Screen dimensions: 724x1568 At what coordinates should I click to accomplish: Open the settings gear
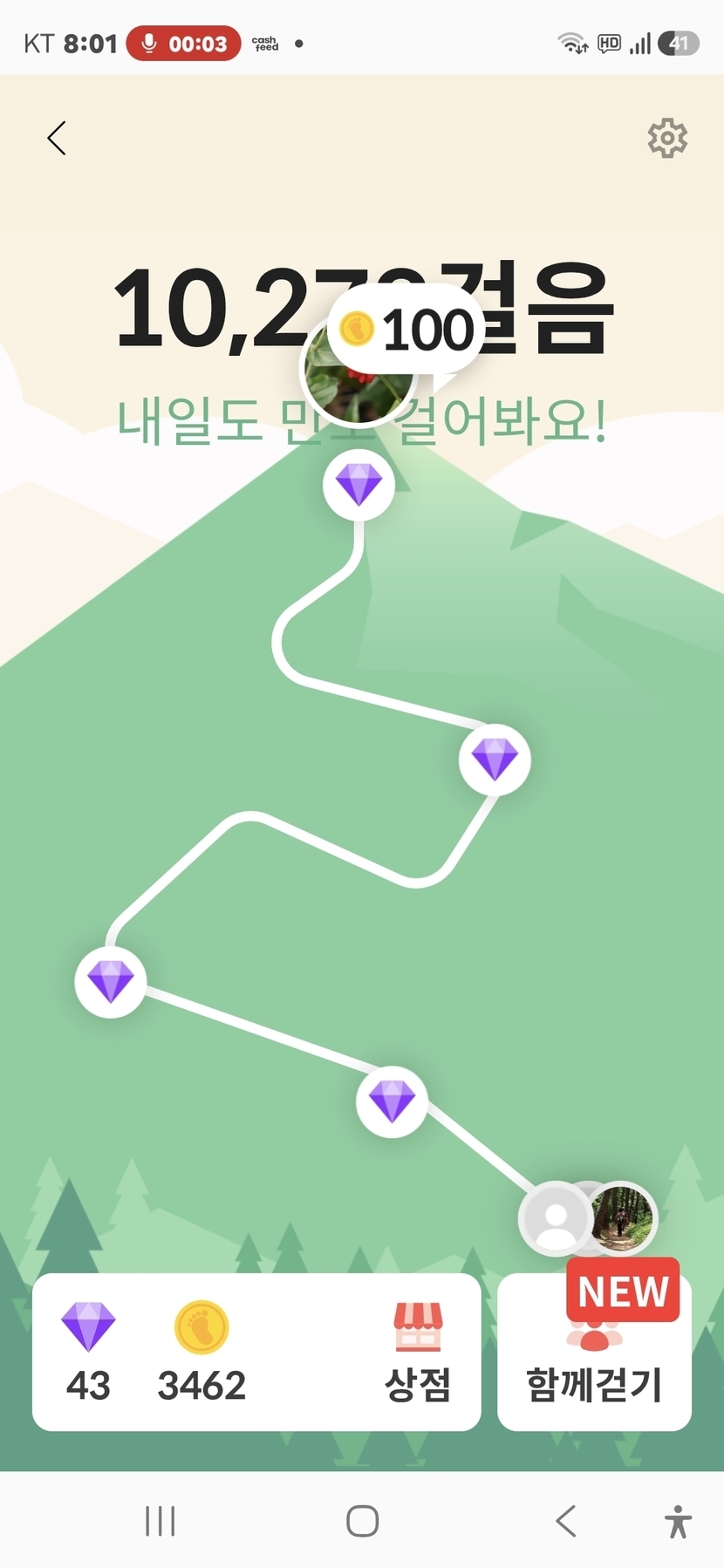click(x=667, y=138)
